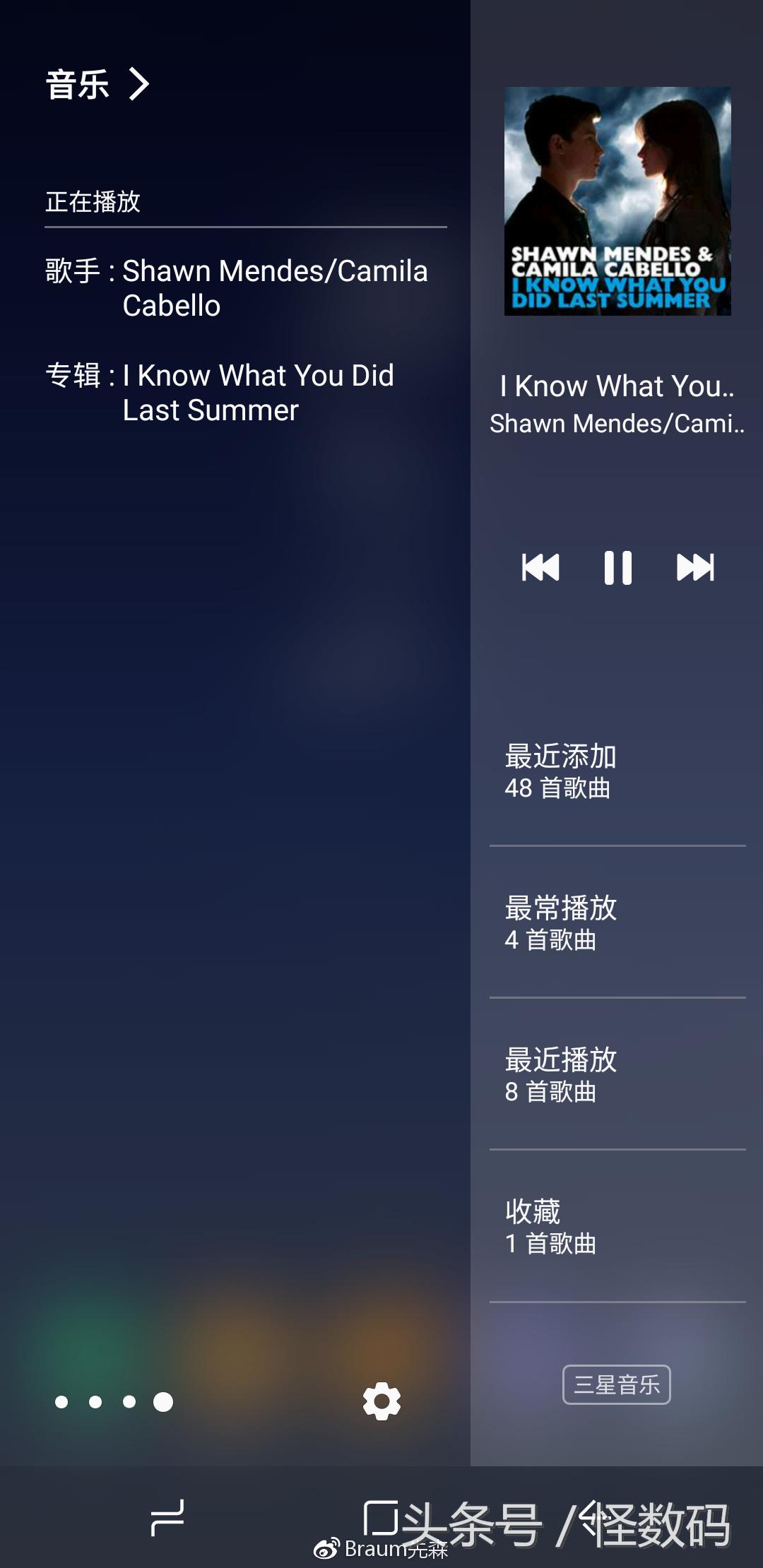Skip to the previous track
This screenshot has width=763, height=1568.
pos(540,567)
